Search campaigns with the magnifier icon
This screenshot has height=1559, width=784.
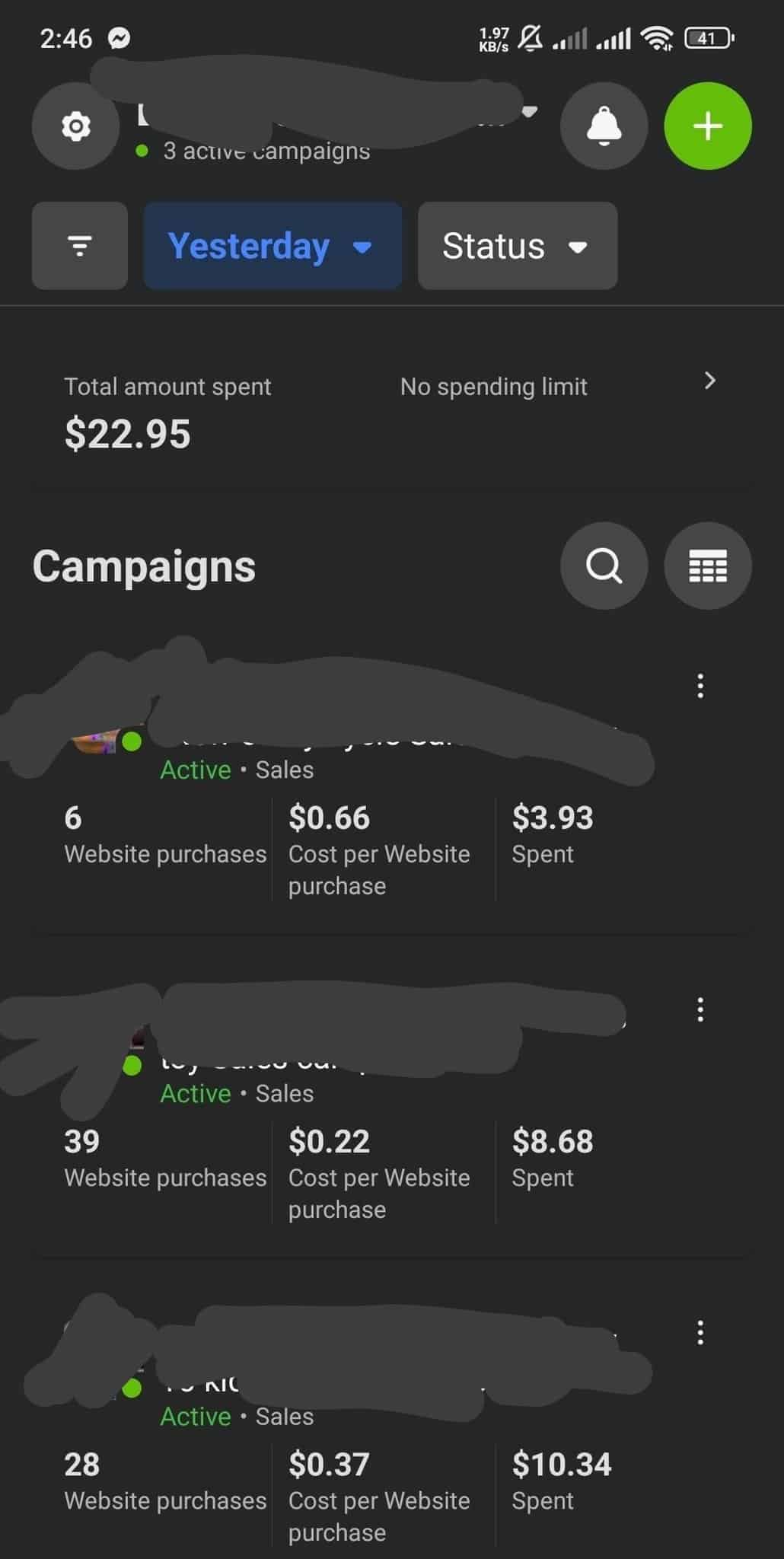pyautogui.click(x=604, y=566)
